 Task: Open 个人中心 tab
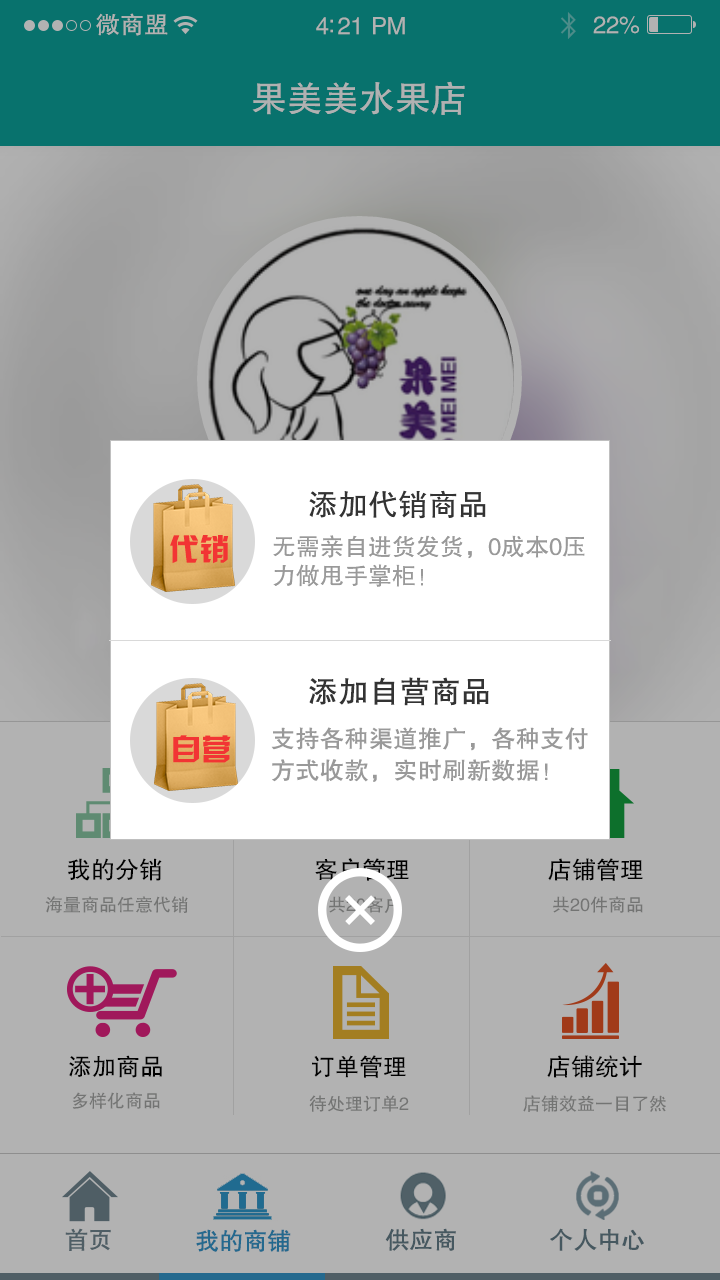(x=597, y=1213)
